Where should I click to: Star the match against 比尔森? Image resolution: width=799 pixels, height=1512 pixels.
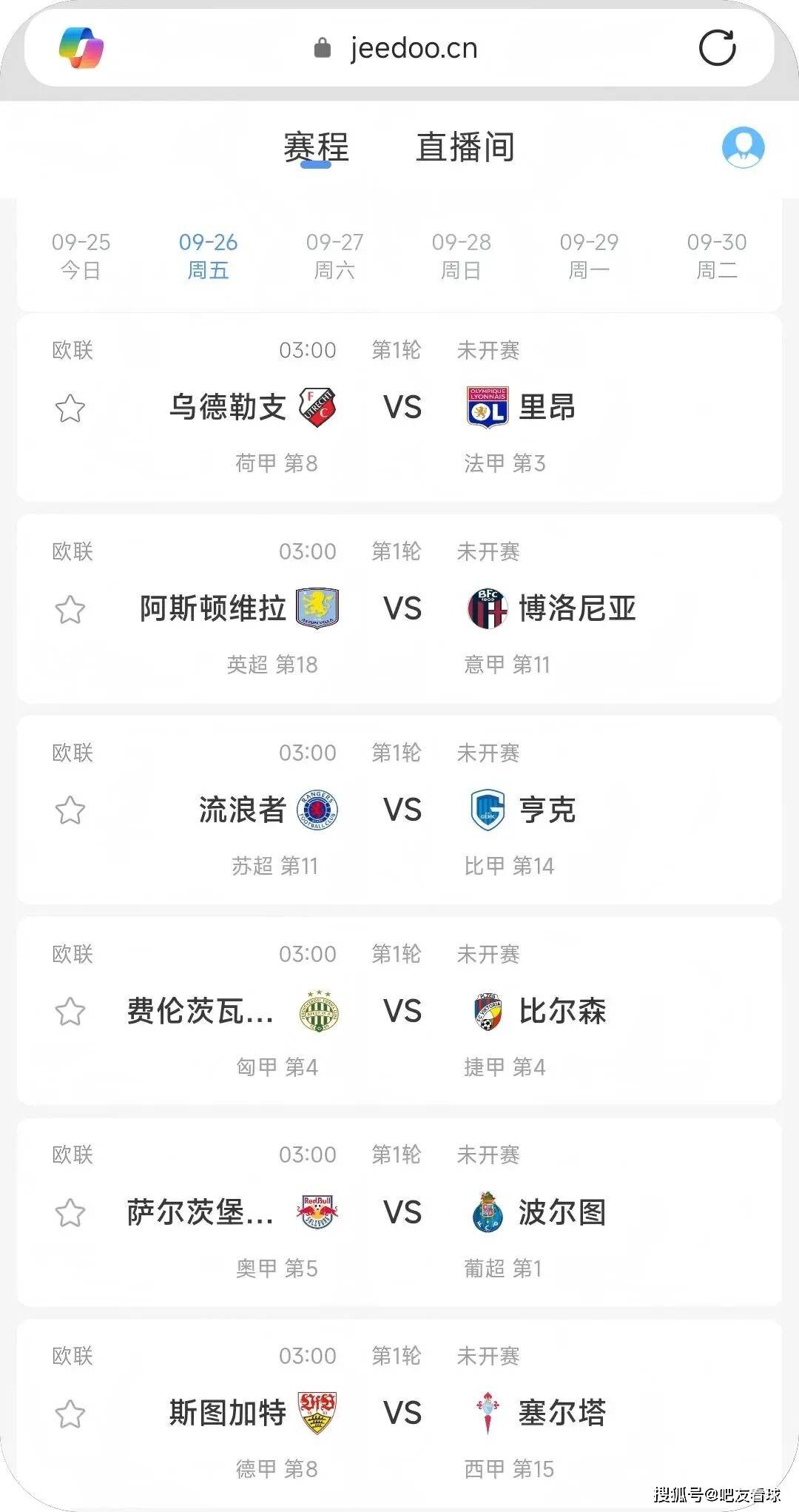(70, 1012)
